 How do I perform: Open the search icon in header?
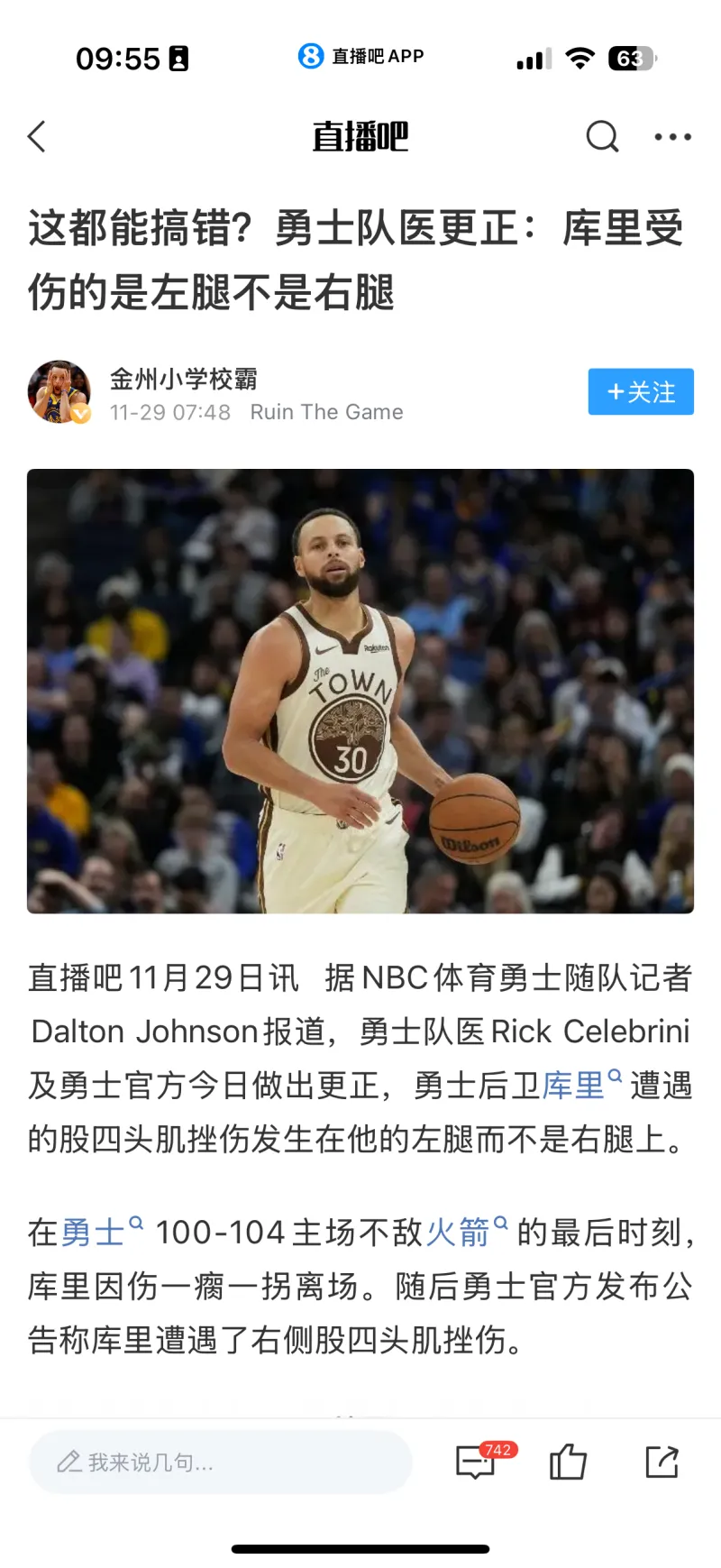(602, 137)
